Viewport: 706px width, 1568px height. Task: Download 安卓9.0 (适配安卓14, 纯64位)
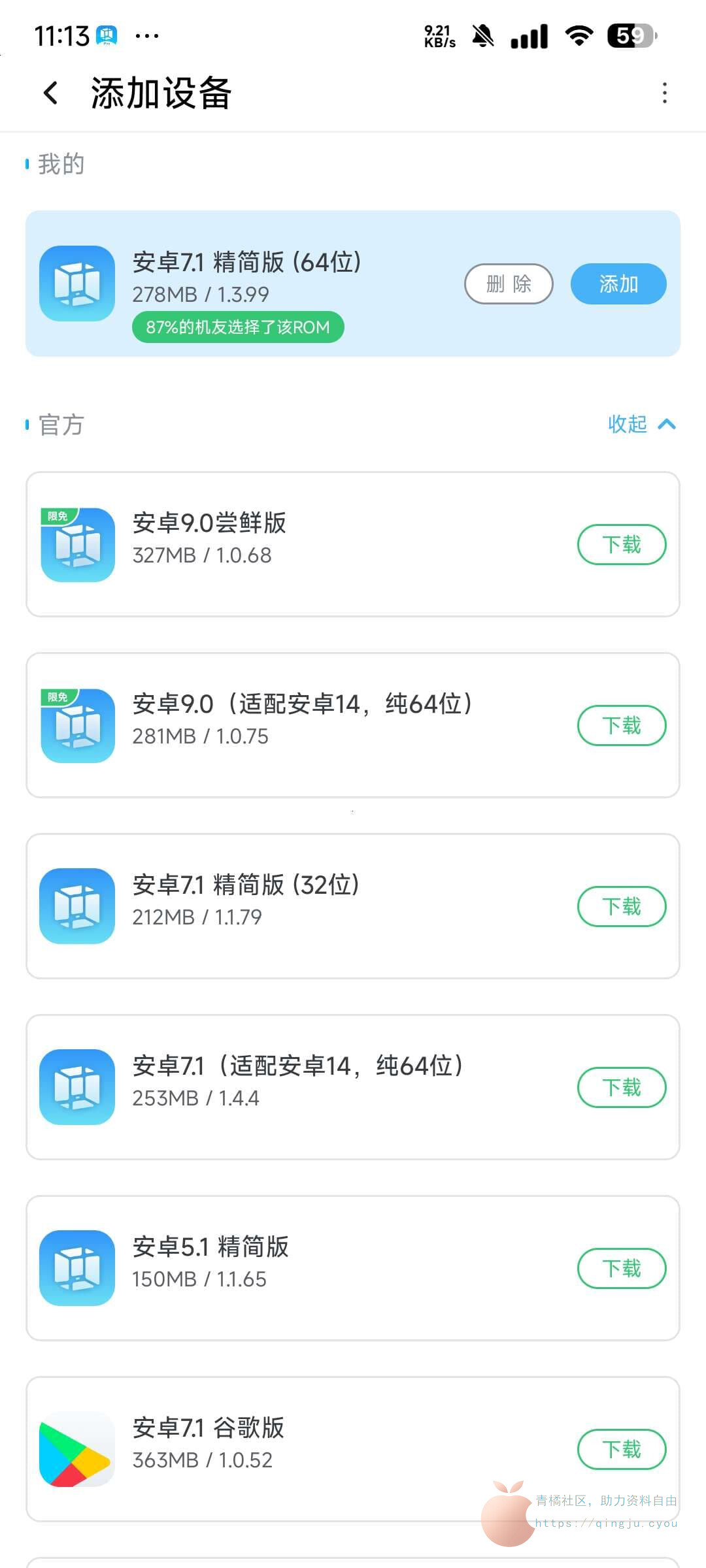point(621,725)
